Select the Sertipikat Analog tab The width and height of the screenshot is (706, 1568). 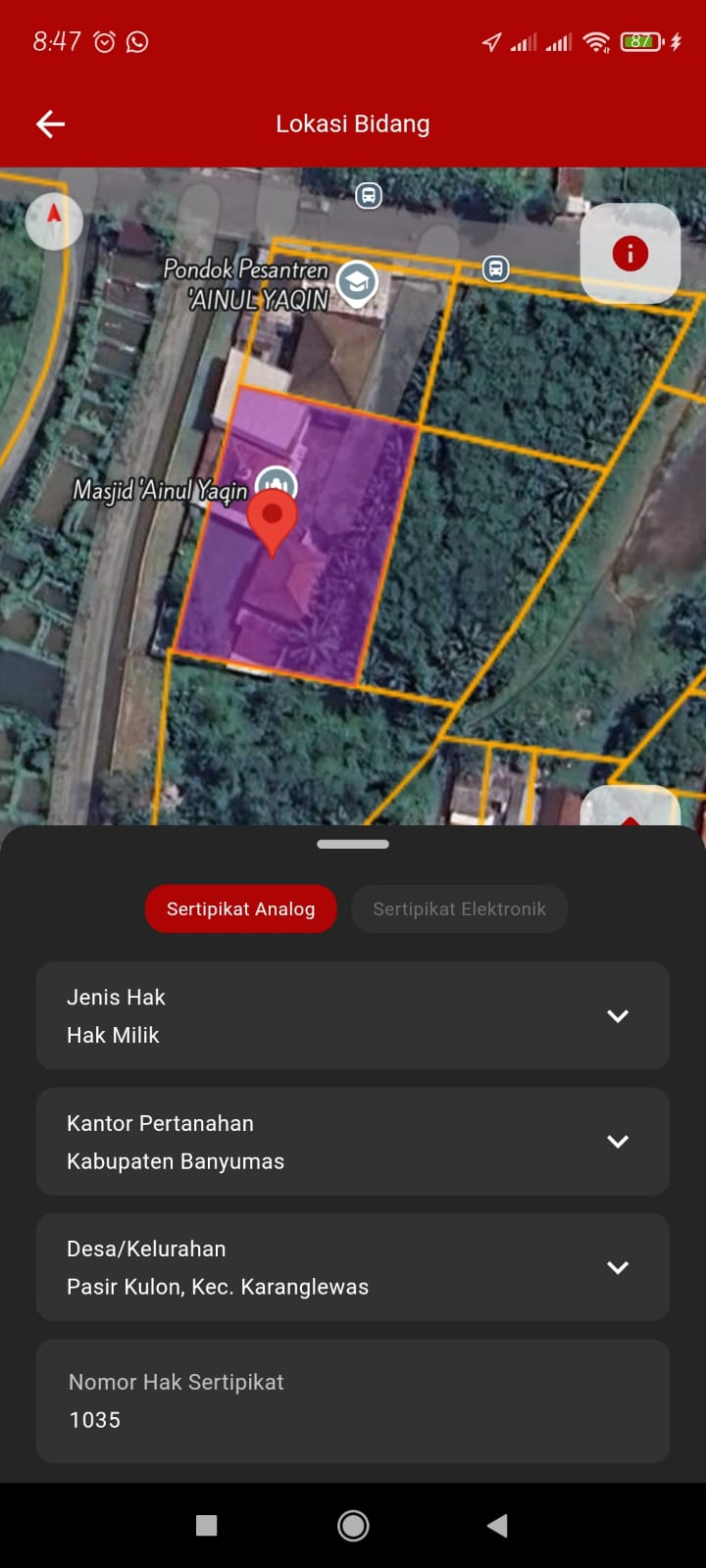[240, 908]
